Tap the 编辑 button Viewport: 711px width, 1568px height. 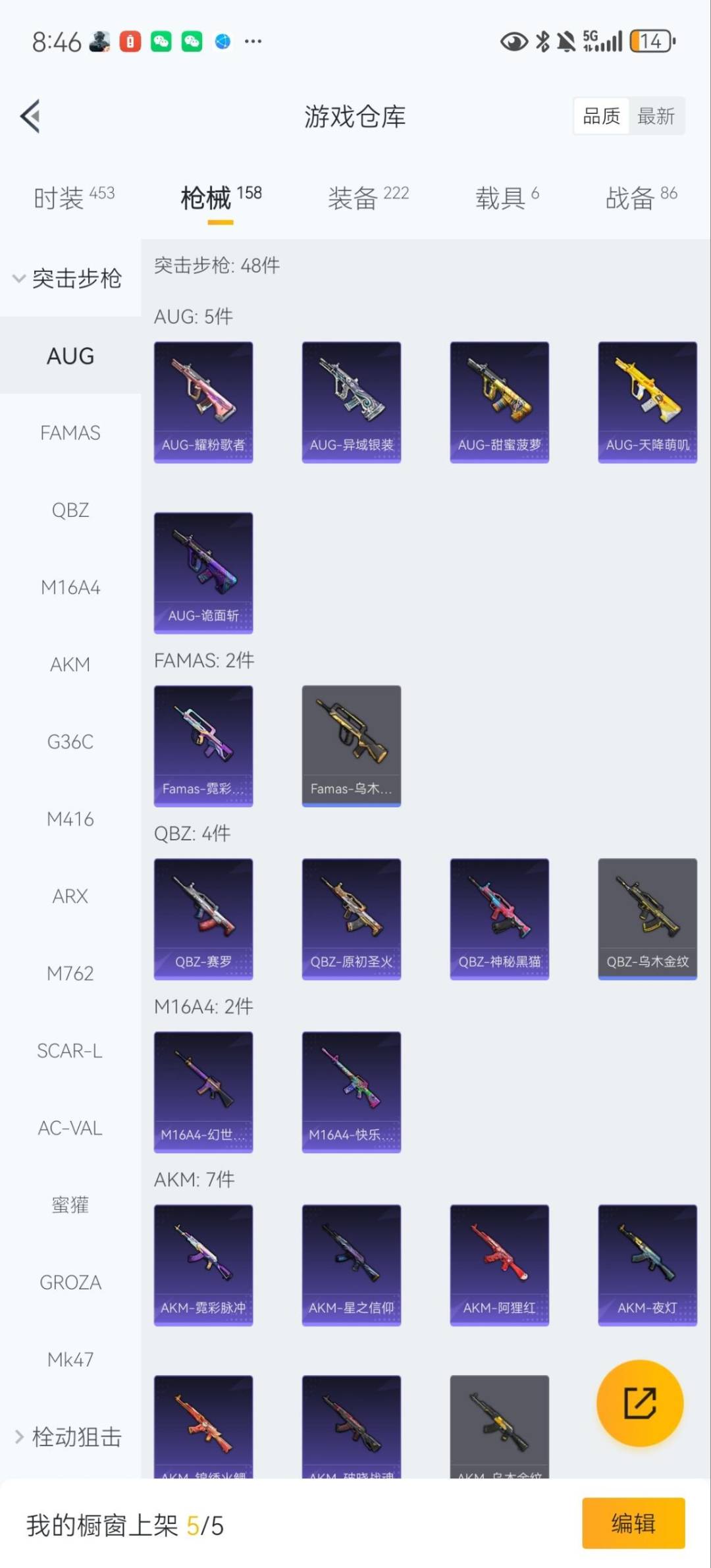(x=633, y=1523)
